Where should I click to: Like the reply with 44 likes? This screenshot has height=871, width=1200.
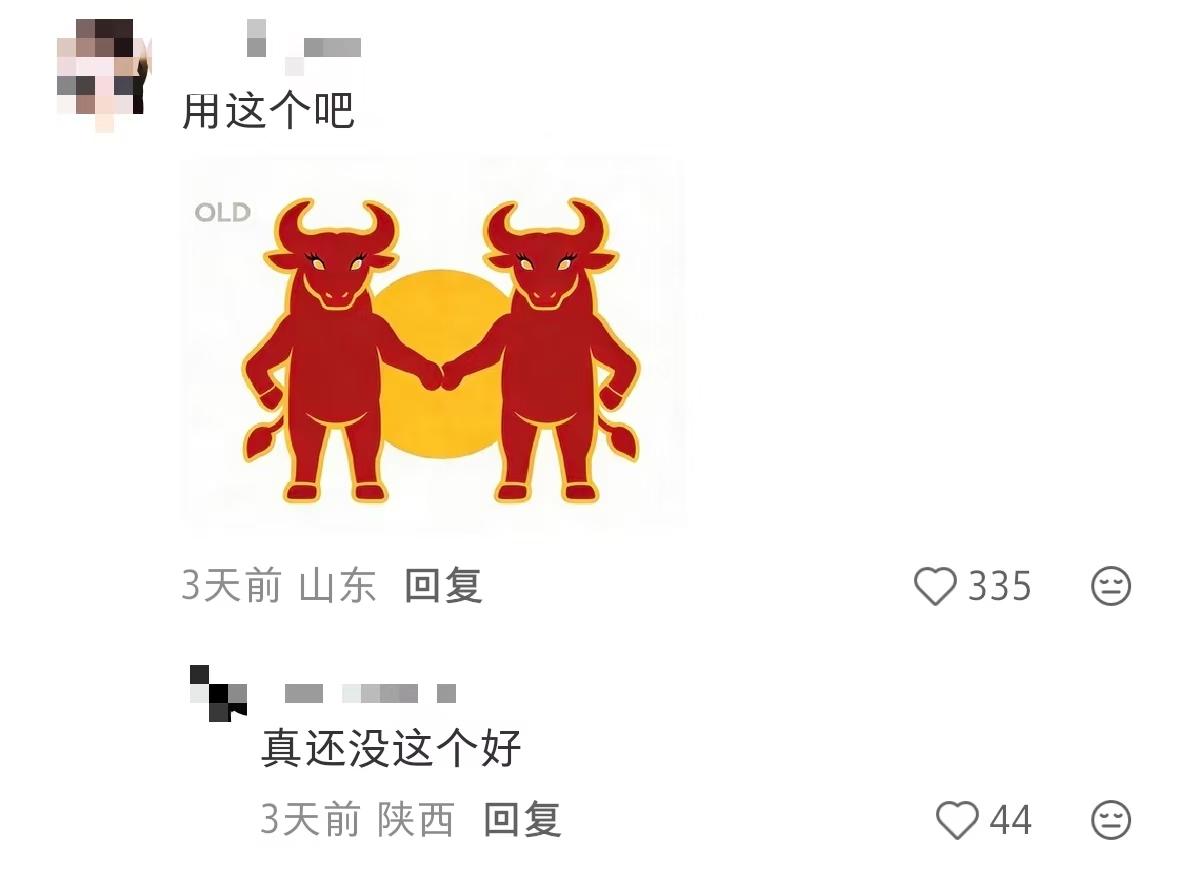tap(957, 820)
